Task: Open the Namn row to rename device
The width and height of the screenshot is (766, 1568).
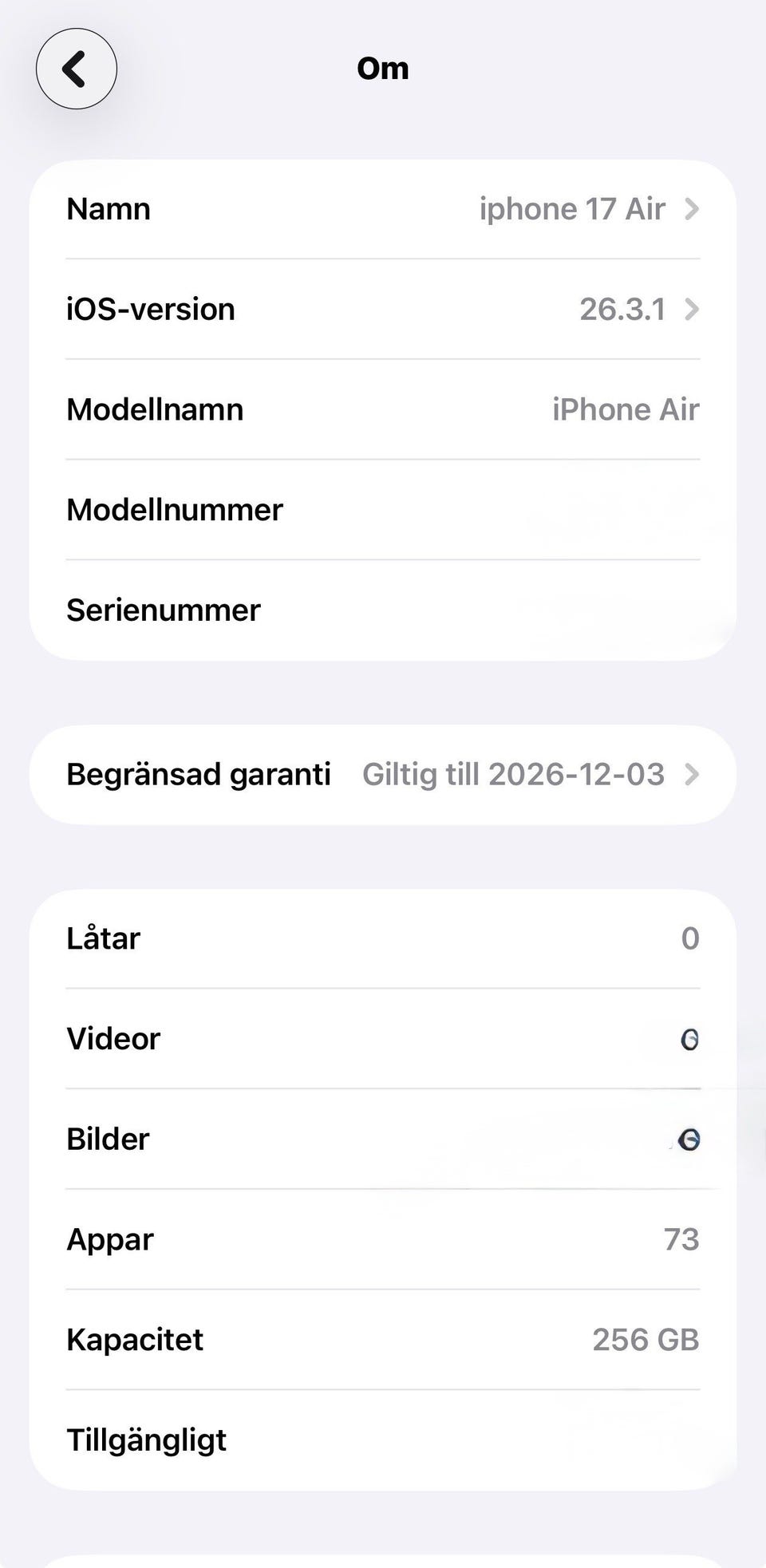Action: point(383,209)
